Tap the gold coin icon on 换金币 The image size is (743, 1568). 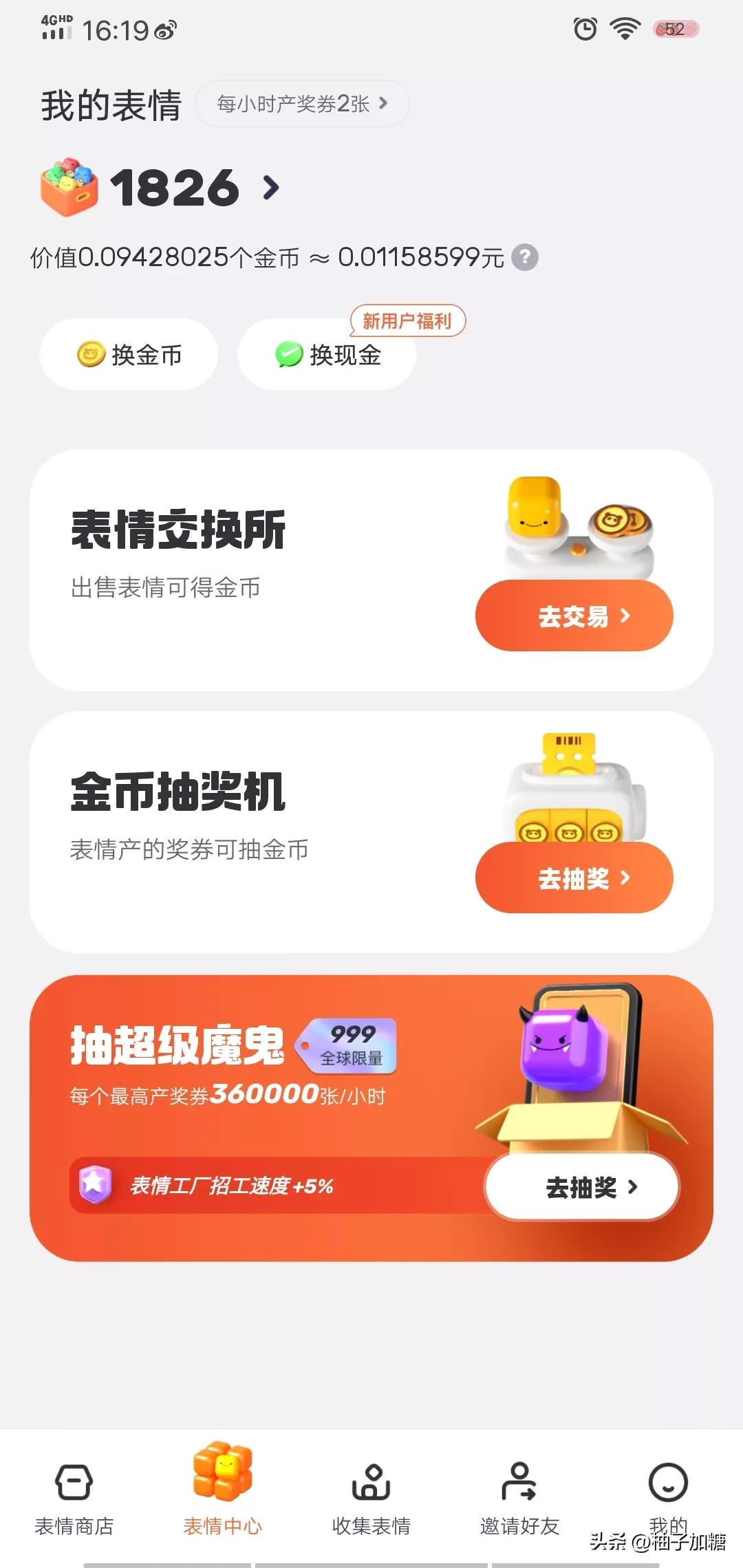[x=89, y=354]
